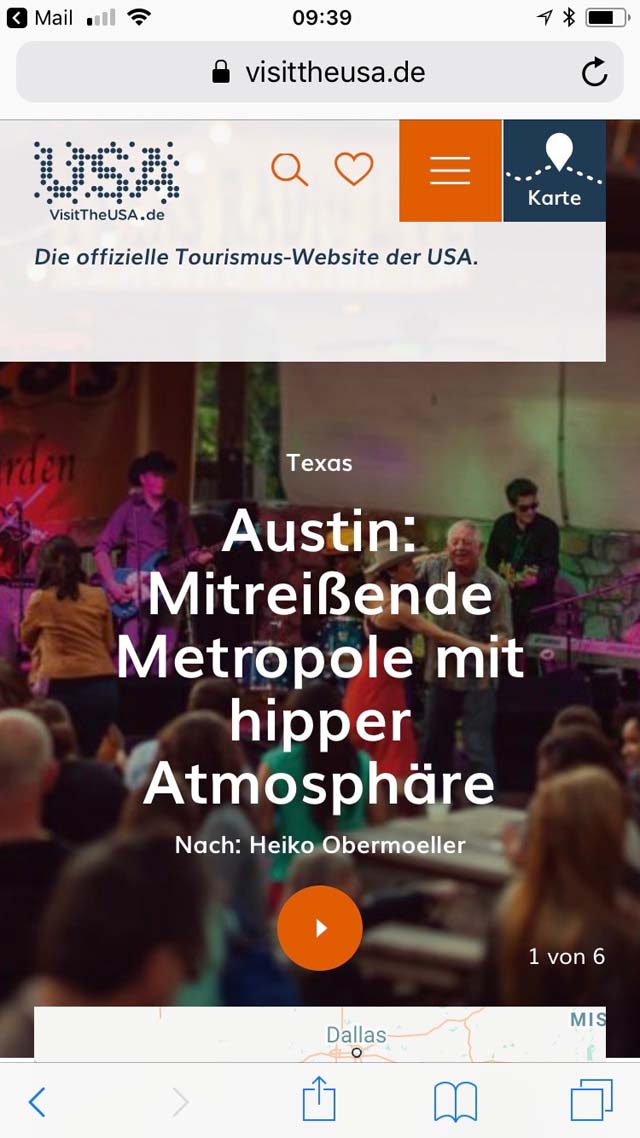Open Safari bookmarks

455,1102
